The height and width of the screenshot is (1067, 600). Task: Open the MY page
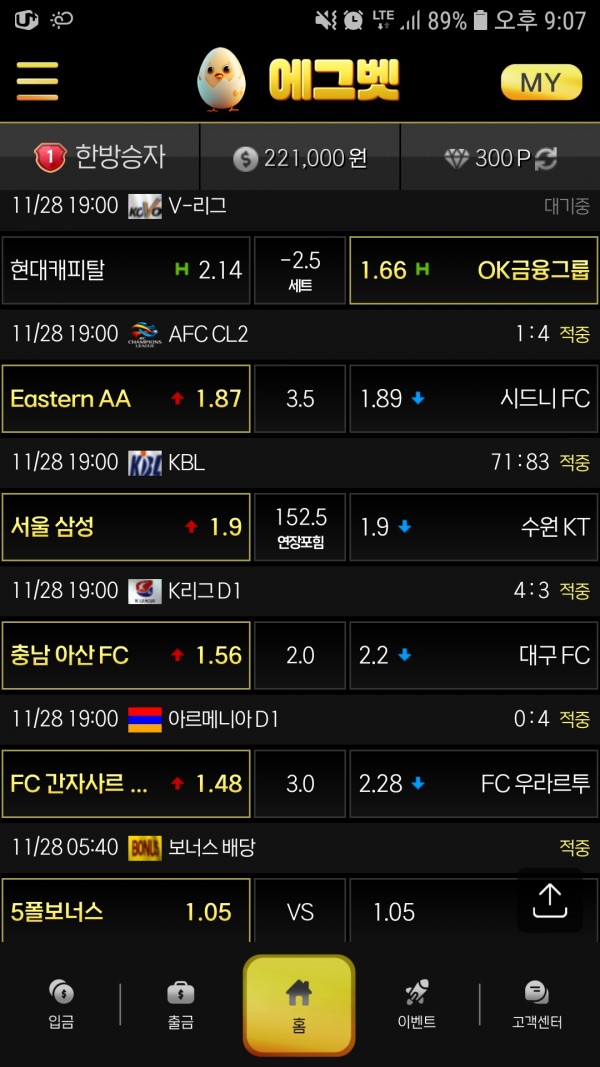(541, 82)
